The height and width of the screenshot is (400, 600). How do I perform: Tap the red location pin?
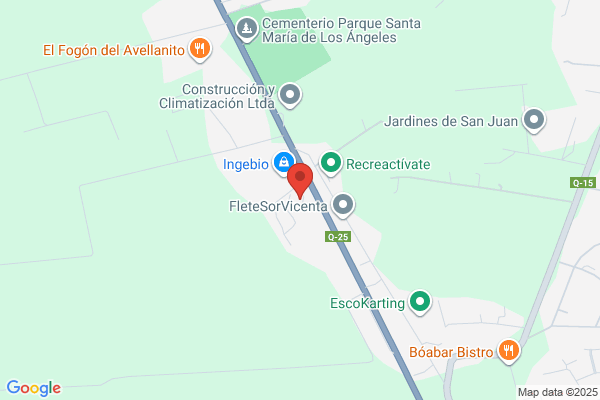(300, 181)
